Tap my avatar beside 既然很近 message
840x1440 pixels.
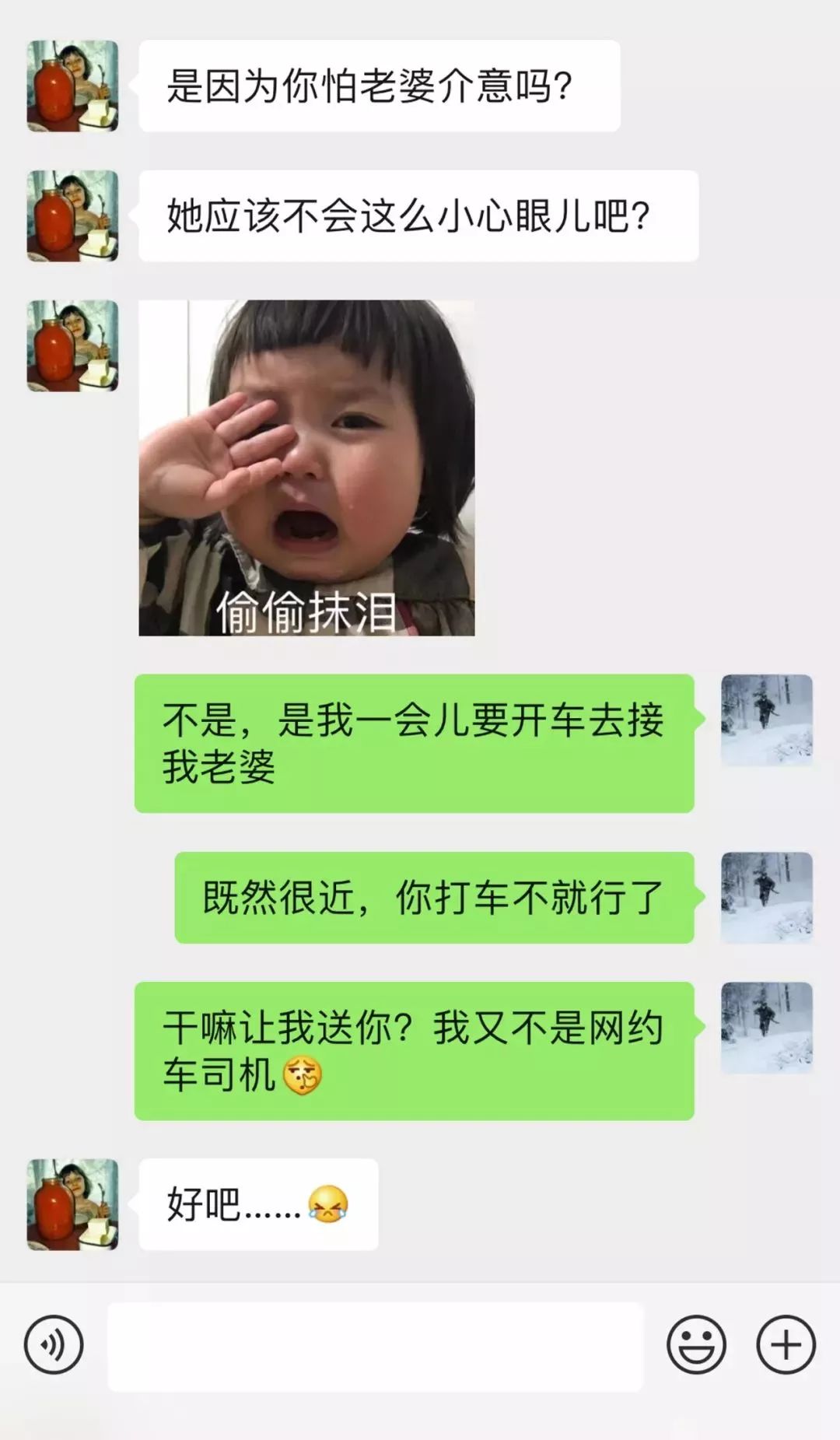tap(766, 898)
